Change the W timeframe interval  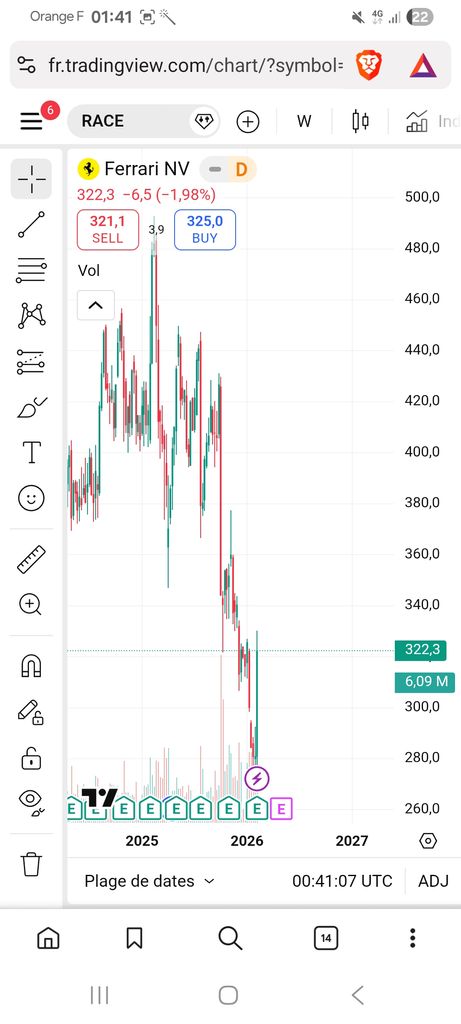pyautogui.click(x=304, y=121)
